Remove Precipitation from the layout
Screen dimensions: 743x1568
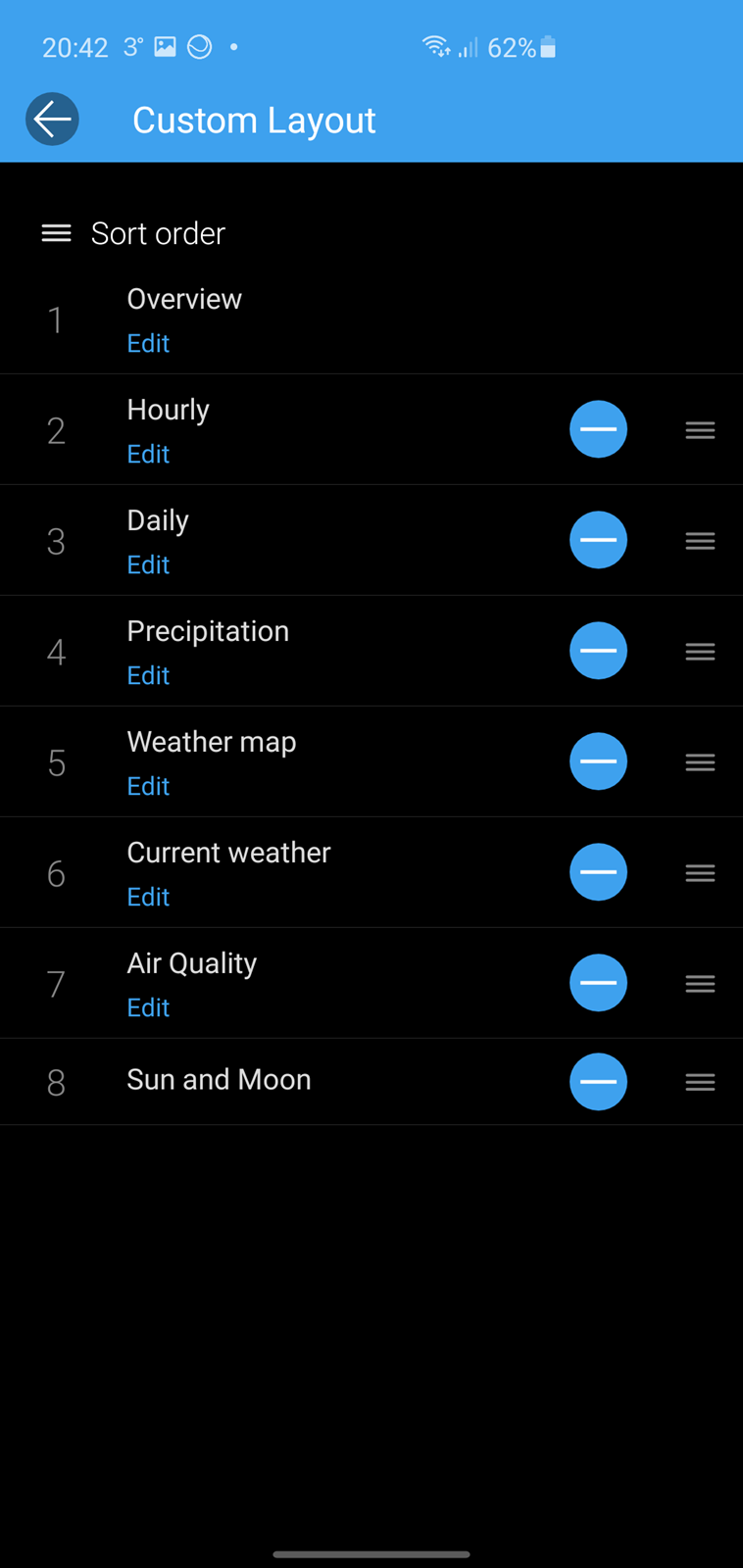tap(598, 651)
